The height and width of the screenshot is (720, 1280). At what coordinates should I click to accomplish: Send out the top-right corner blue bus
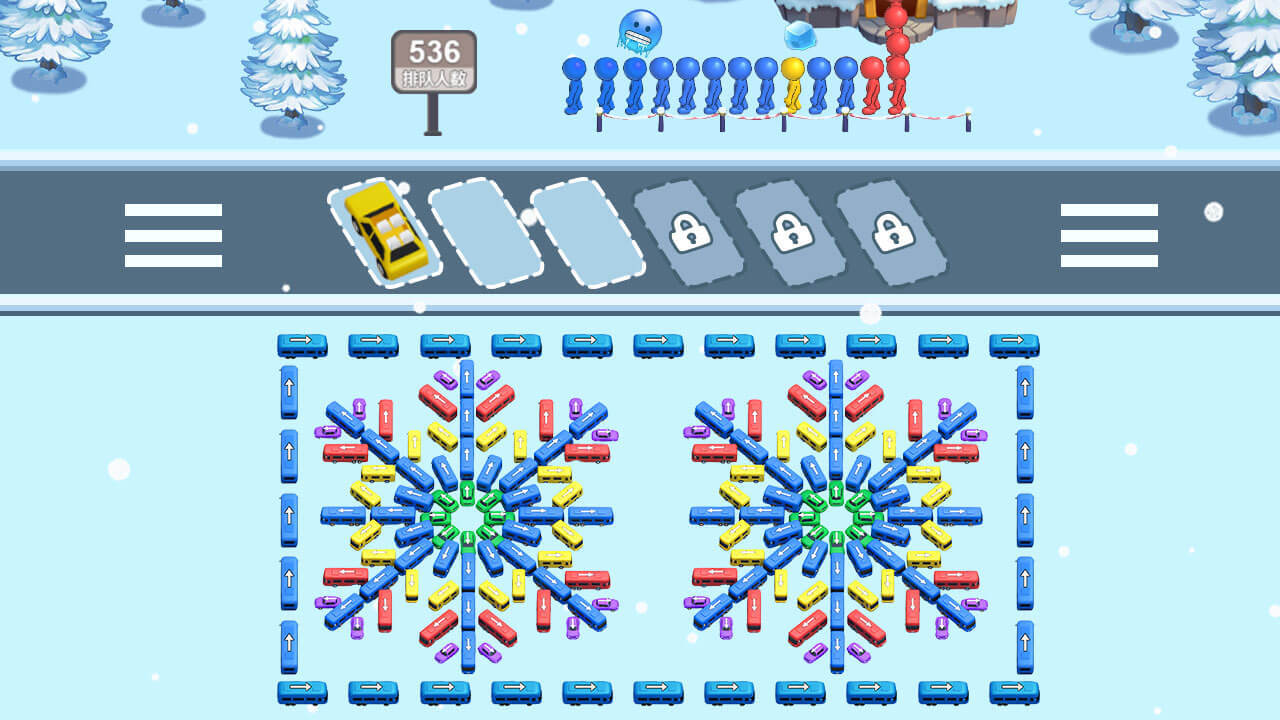pos(1014,346)
